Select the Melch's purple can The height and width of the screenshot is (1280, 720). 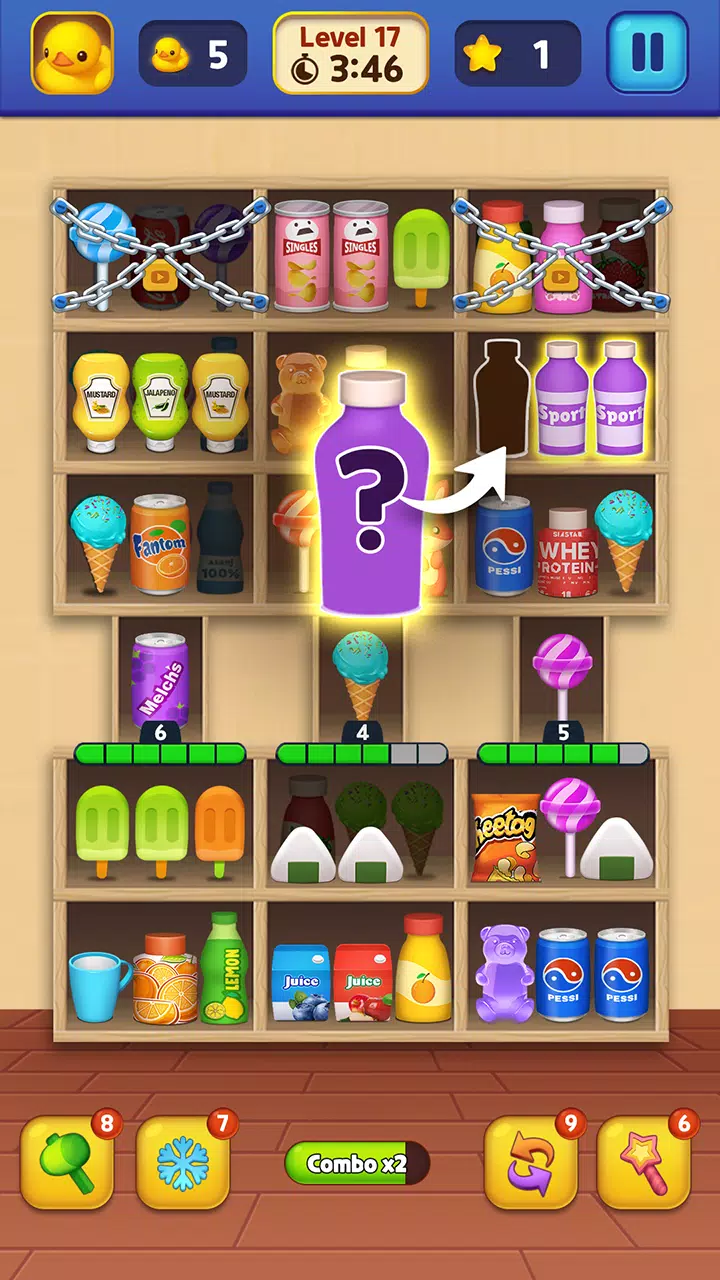click(160, 680)
